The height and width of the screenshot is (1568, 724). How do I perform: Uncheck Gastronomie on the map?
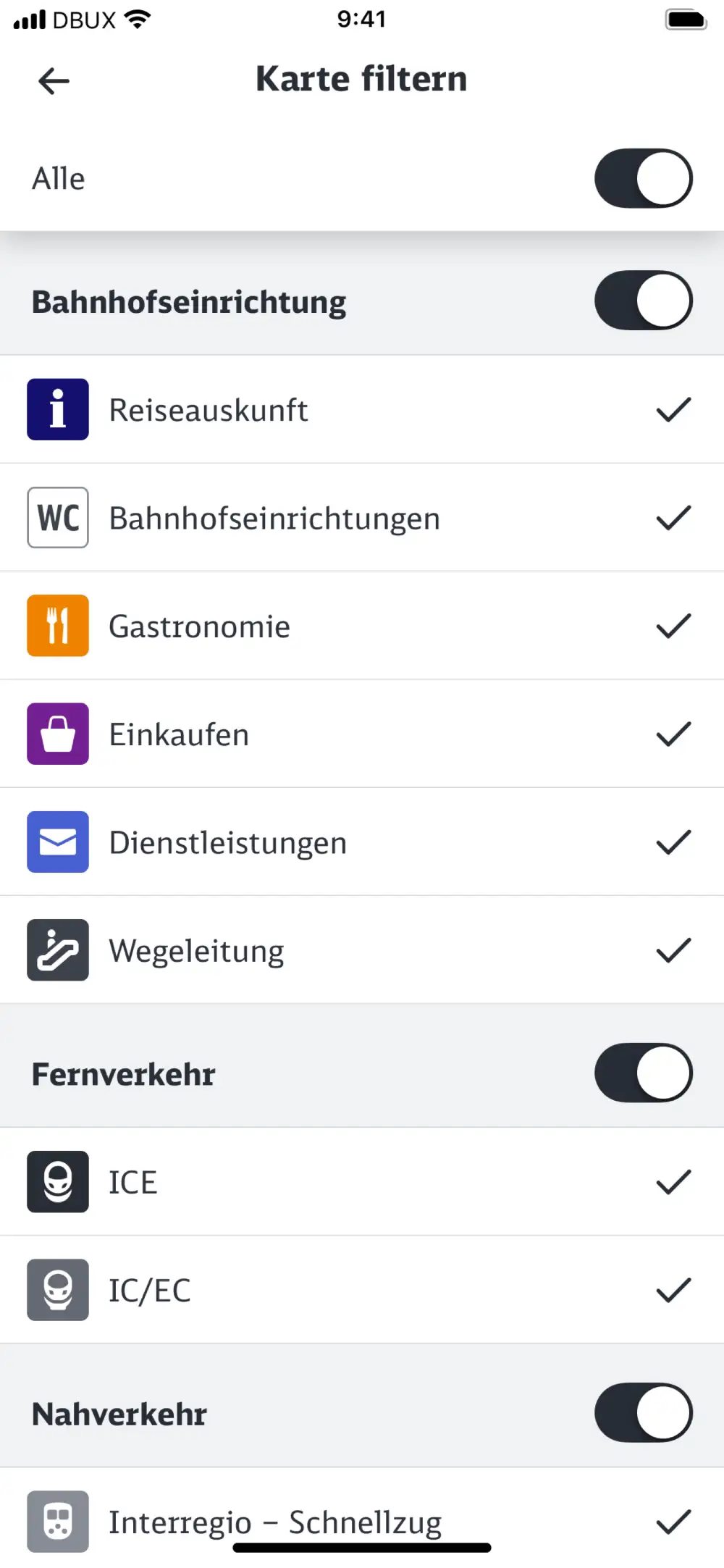673,626
